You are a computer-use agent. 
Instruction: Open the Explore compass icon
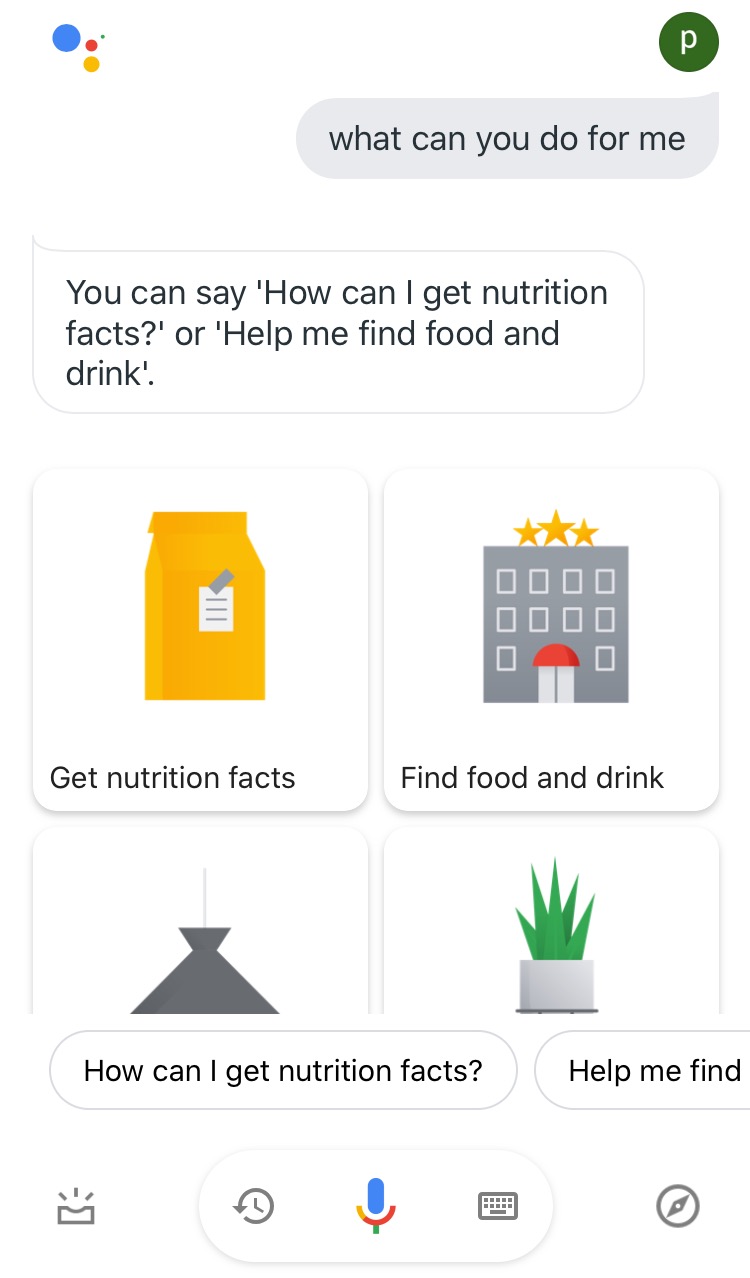point(677,1206)
